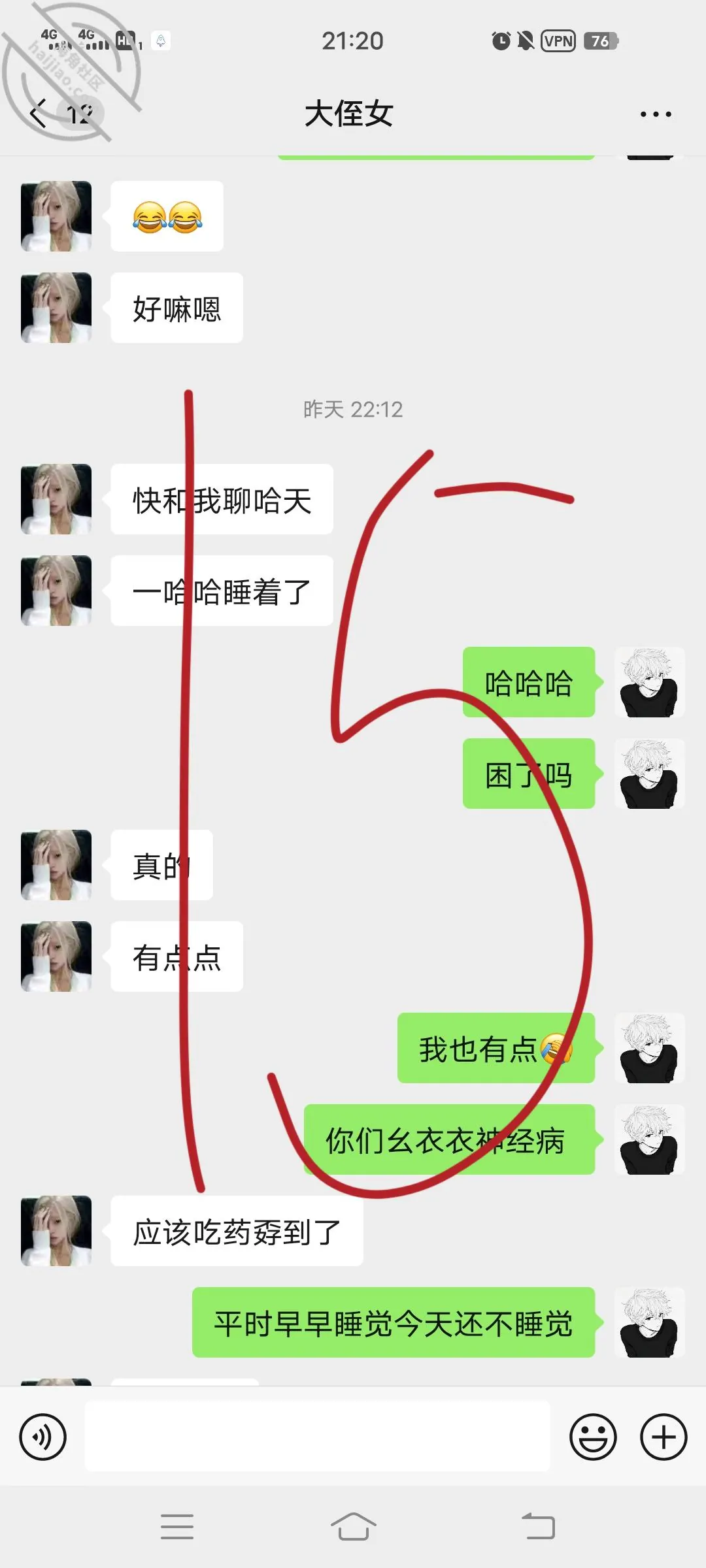
Task: Open system recent apps menu
Action: tap(177, 1526)
